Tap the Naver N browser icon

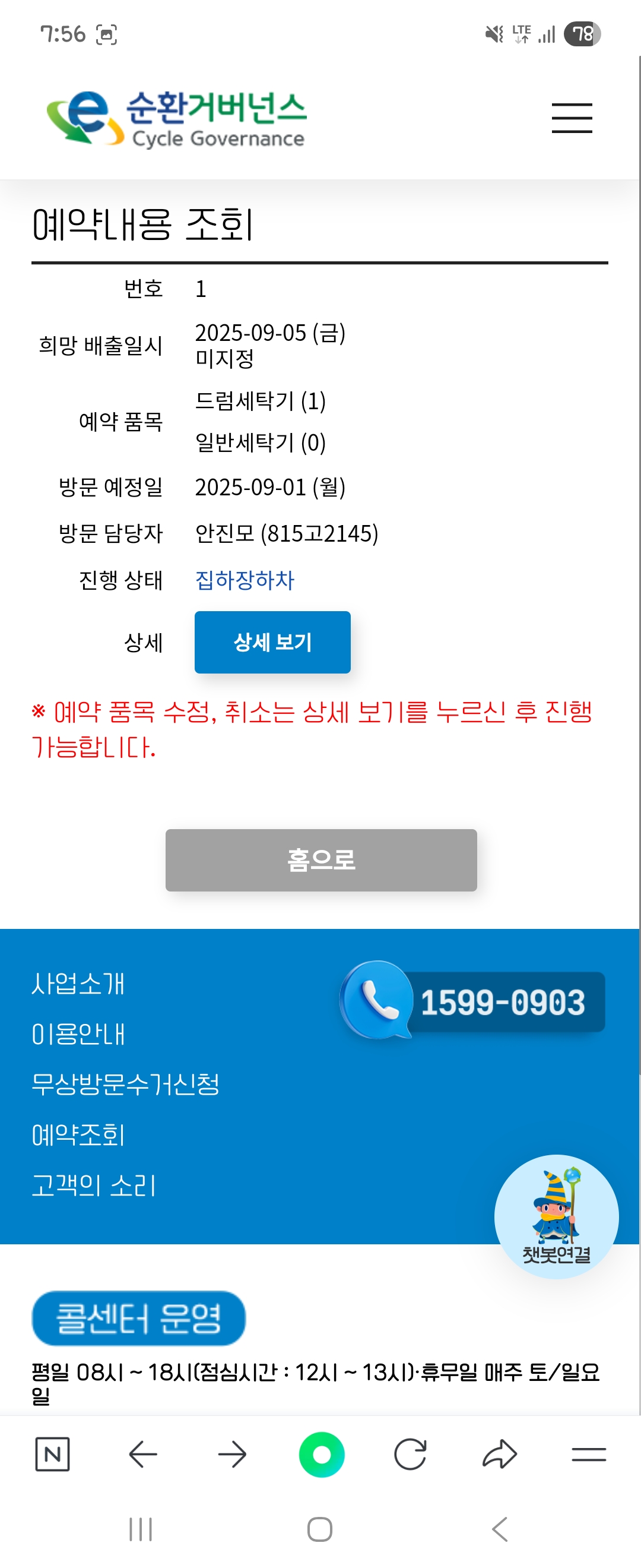(52, 1454)
